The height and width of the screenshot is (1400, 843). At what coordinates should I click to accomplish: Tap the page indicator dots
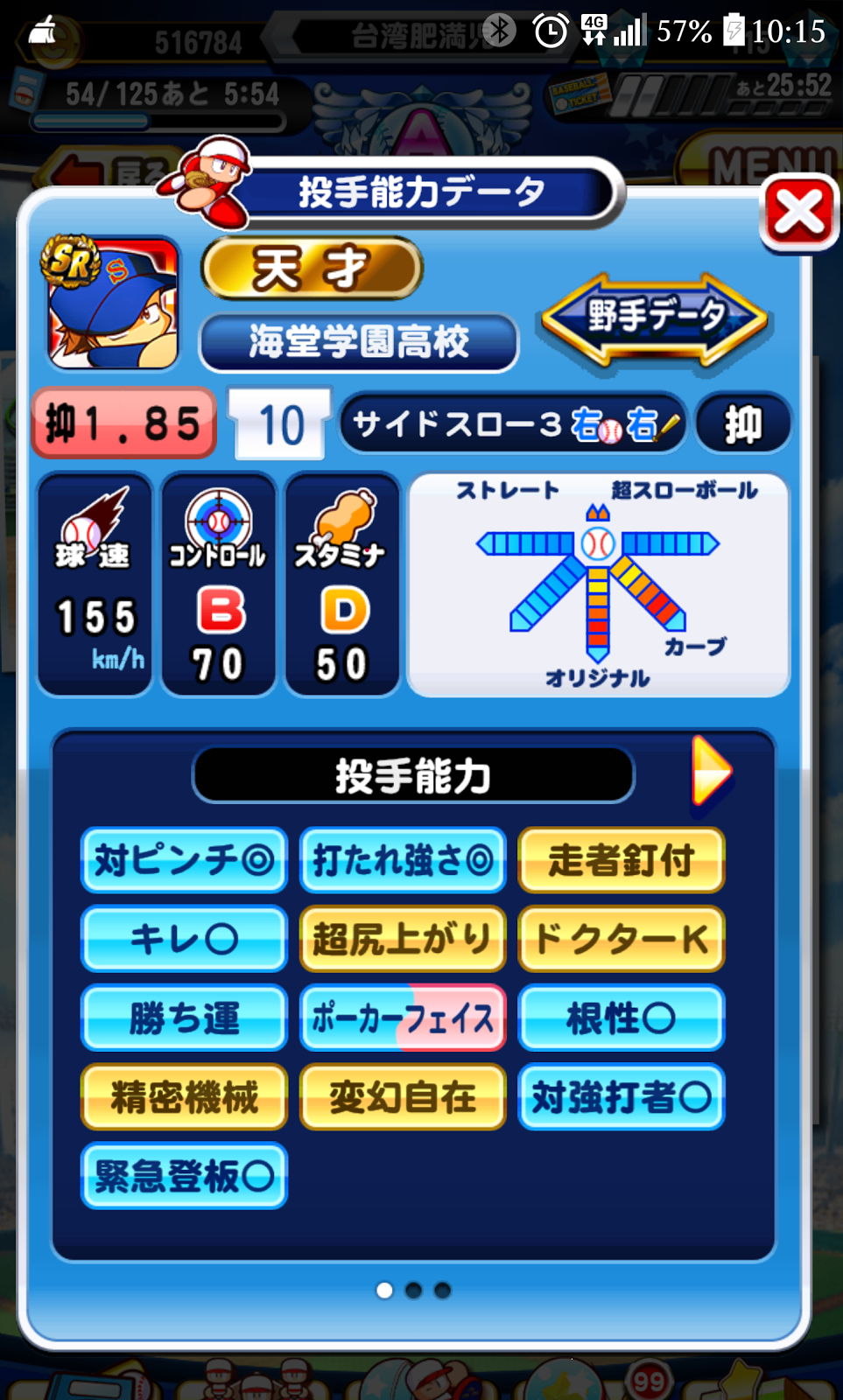[413, 1290]
